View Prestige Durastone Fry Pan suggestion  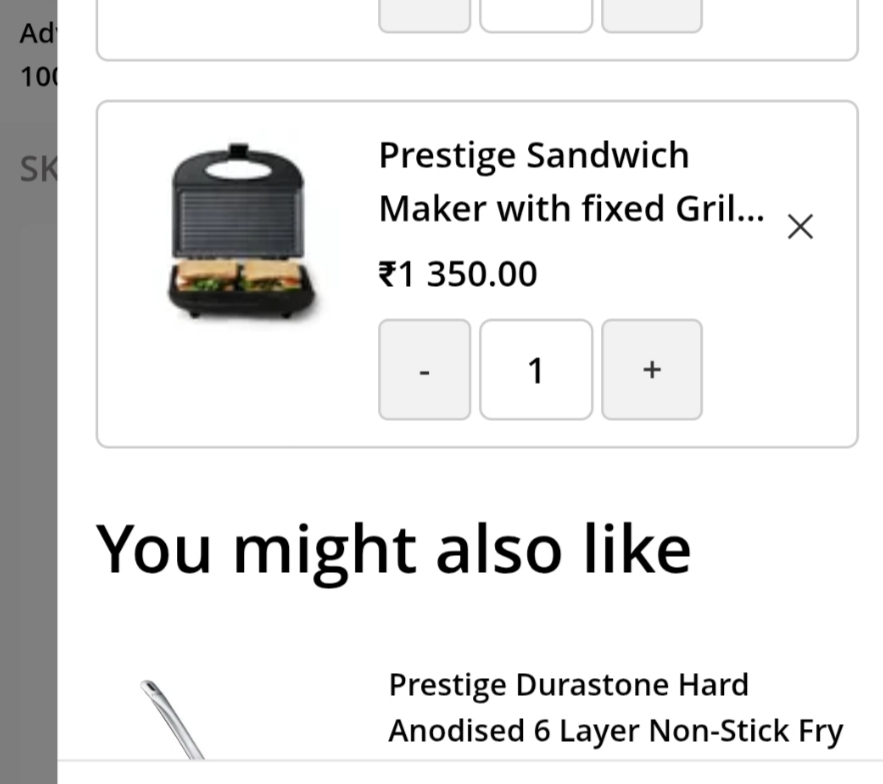[x=615, y=708]
